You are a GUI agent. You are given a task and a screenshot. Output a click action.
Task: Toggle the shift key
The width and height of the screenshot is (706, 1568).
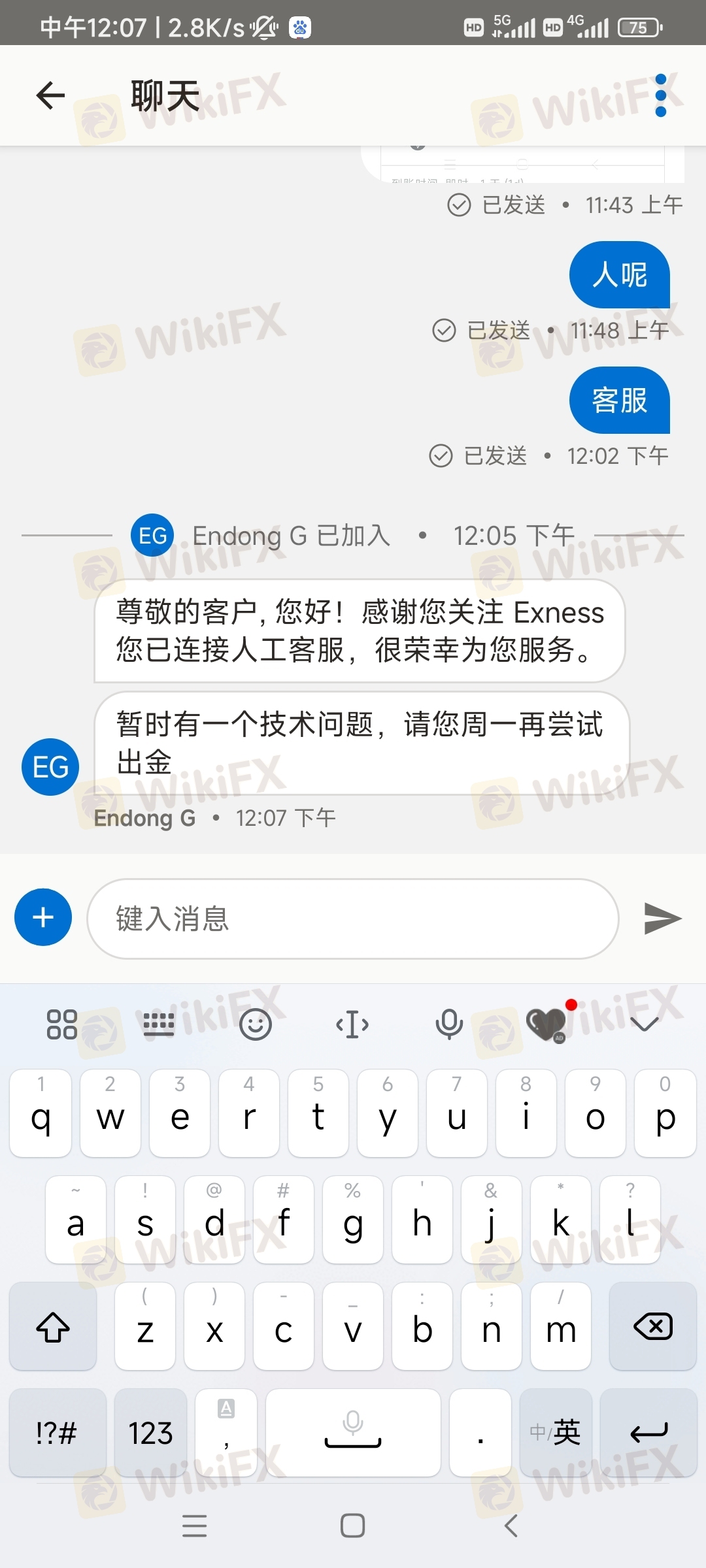coord(53,1326)
